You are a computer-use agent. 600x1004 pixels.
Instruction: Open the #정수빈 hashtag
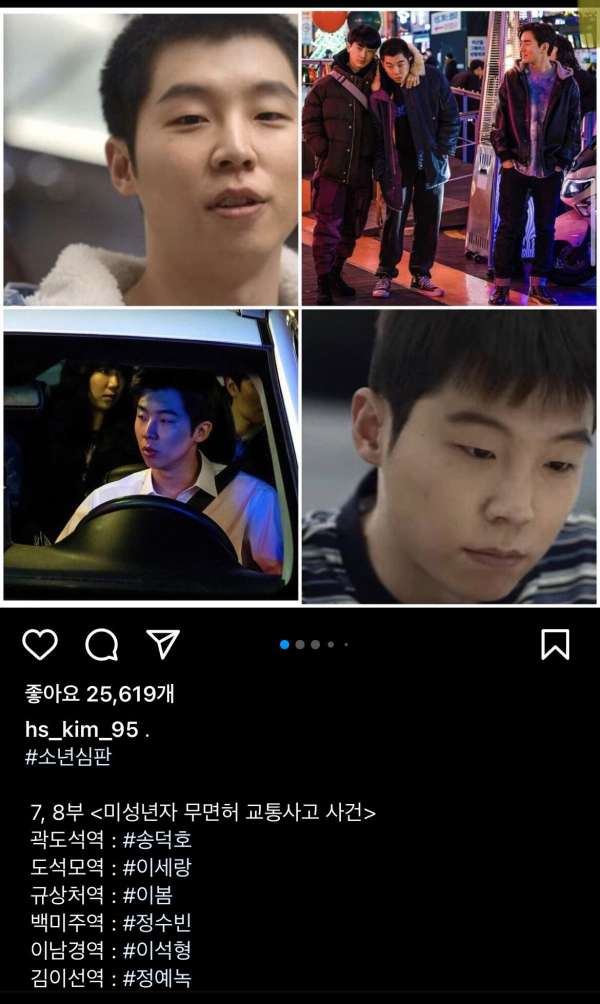click(x=156, y=923)
